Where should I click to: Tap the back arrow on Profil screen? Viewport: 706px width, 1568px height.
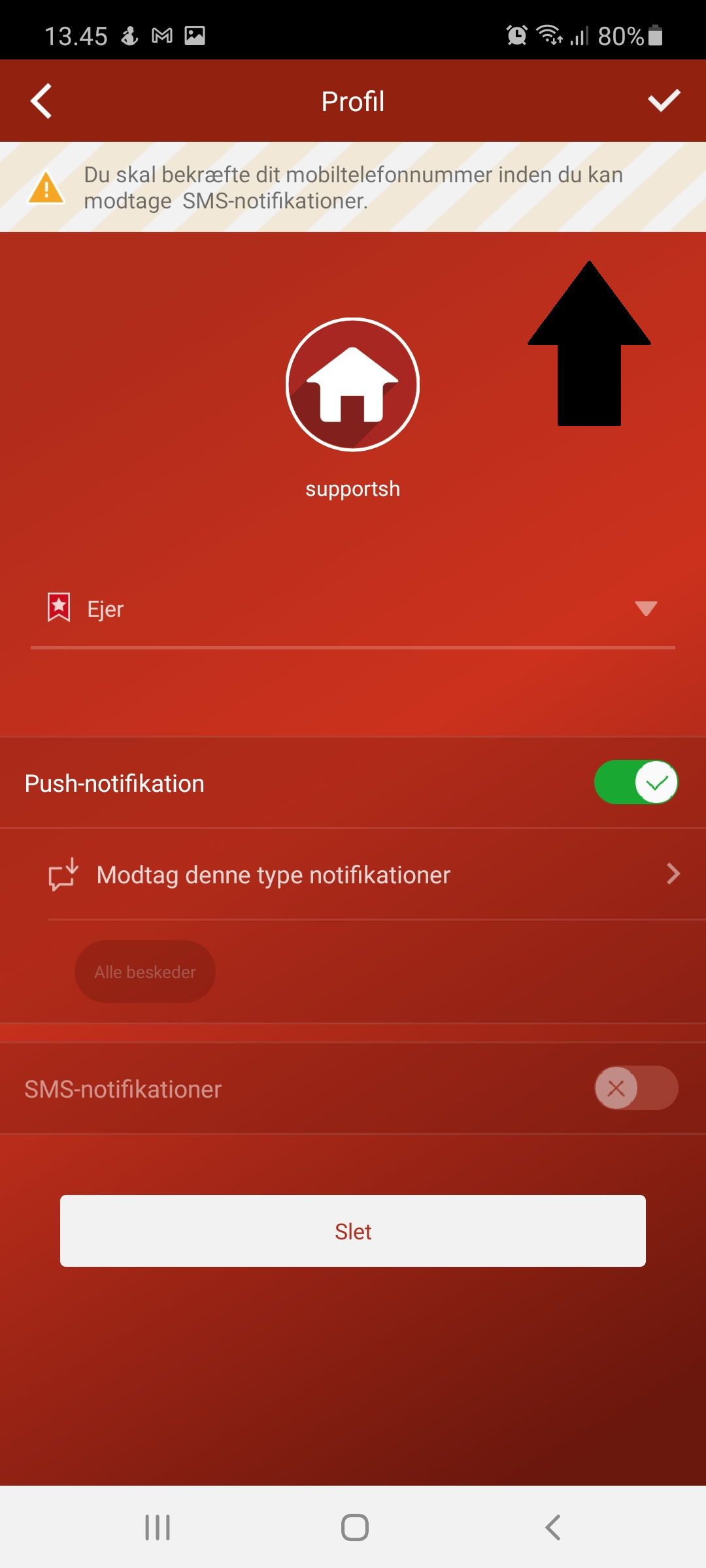(41, 101)
